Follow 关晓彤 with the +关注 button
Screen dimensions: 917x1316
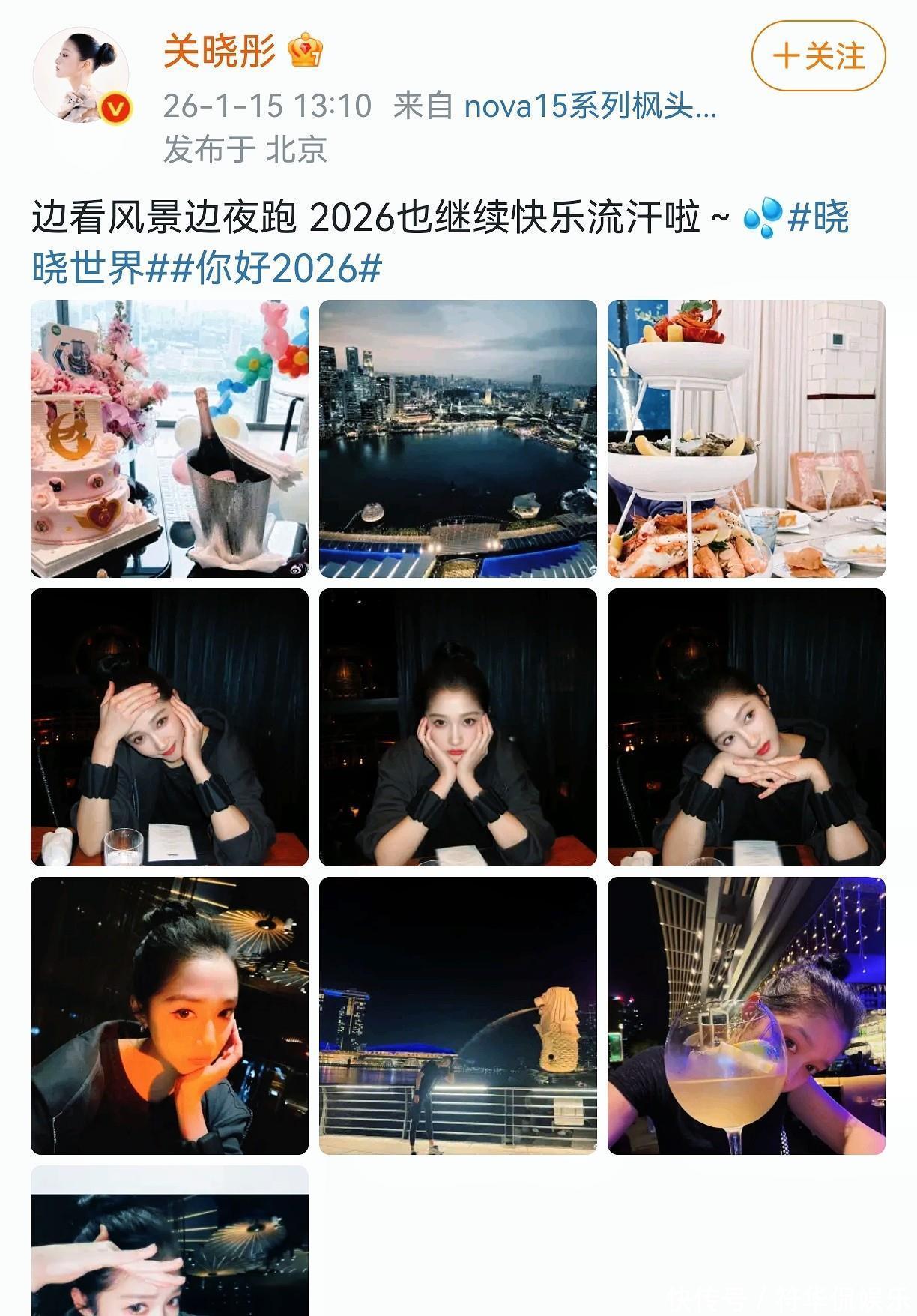click(x=818, y=57)
